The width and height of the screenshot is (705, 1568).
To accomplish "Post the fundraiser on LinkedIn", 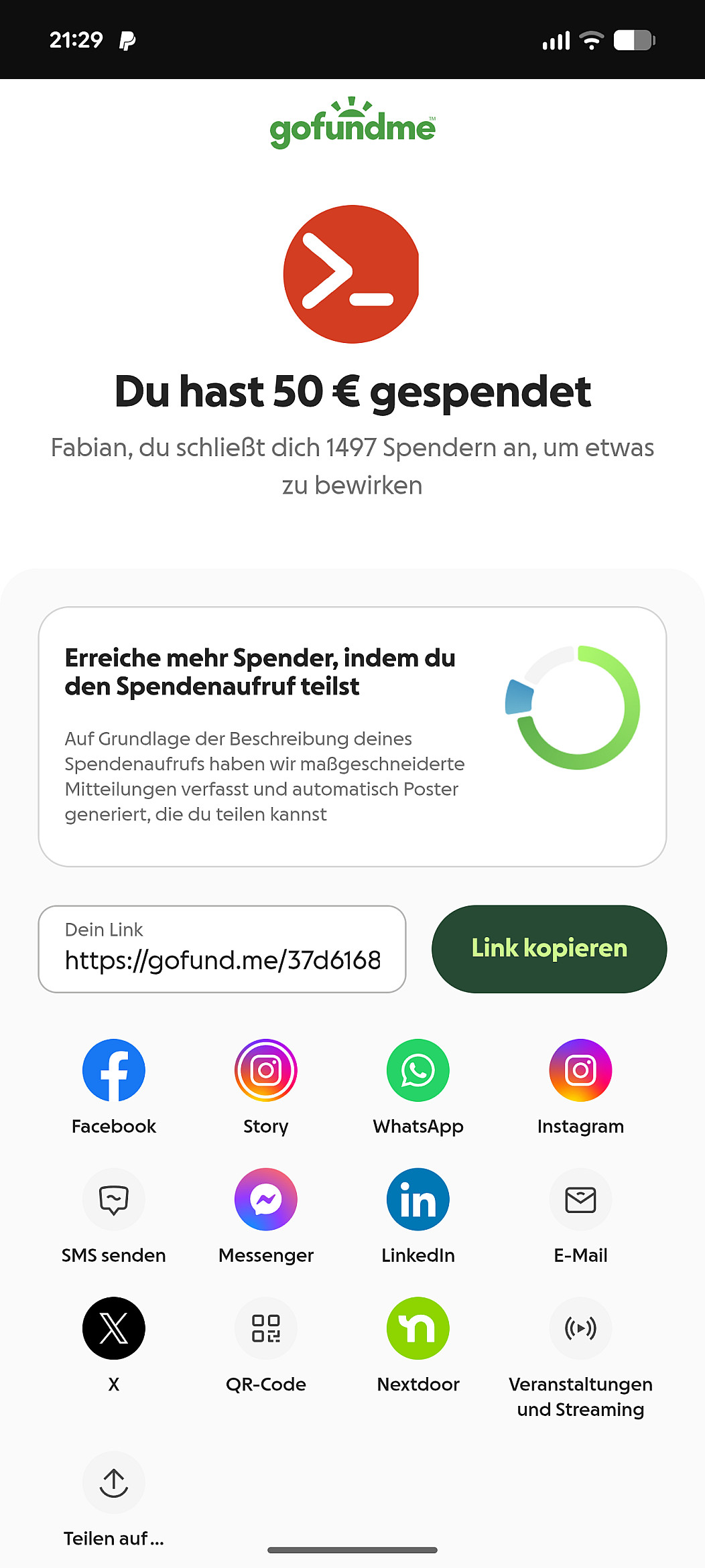I will click(x=418, y=1200).
